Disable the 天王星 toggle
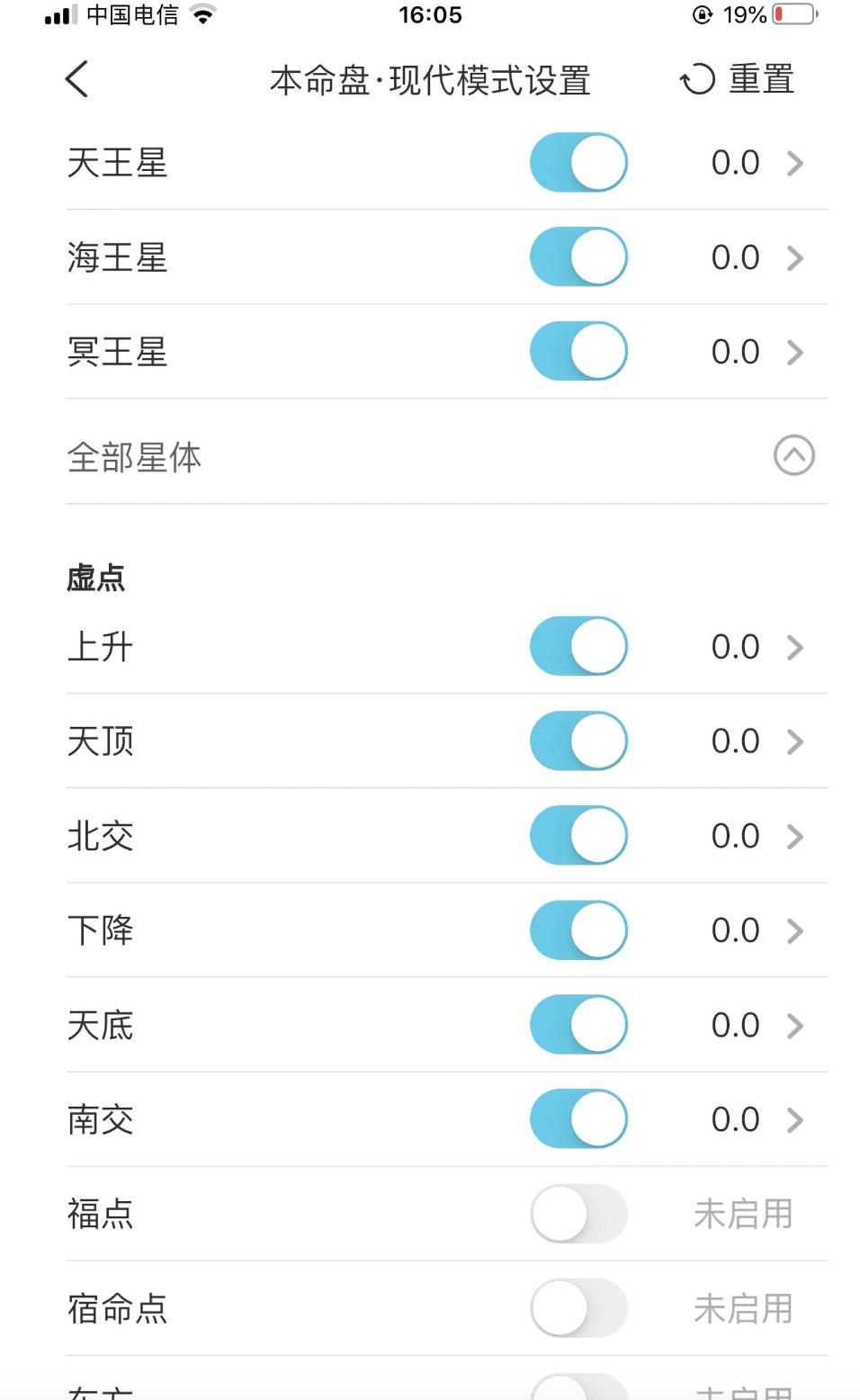This screenshot has width=860, height=1400. [577, 163]
